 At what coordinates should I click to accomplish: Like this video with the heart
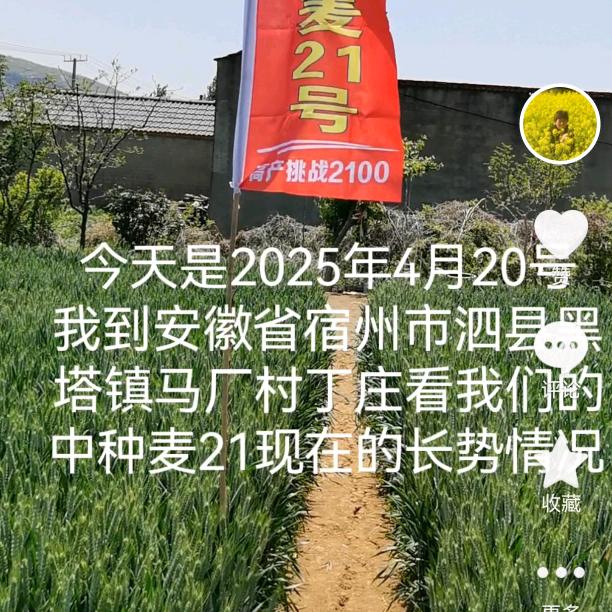[x=561, y=233]
